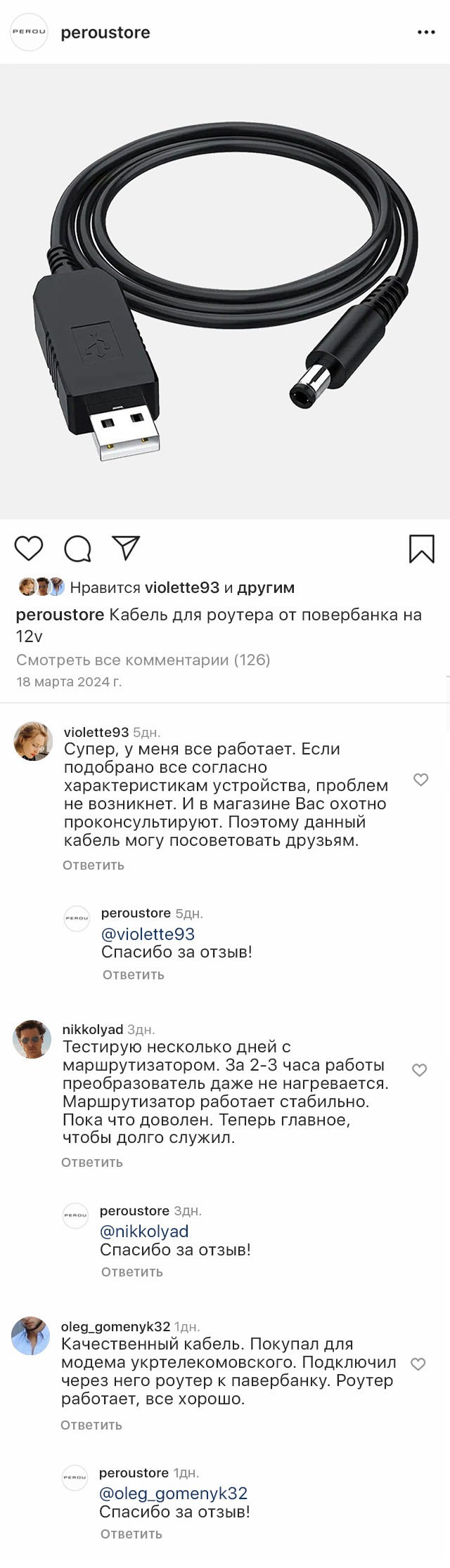Screen dimensions: 450x1568
Task: Reply to violette93's comment
Action: click(93, 865)
